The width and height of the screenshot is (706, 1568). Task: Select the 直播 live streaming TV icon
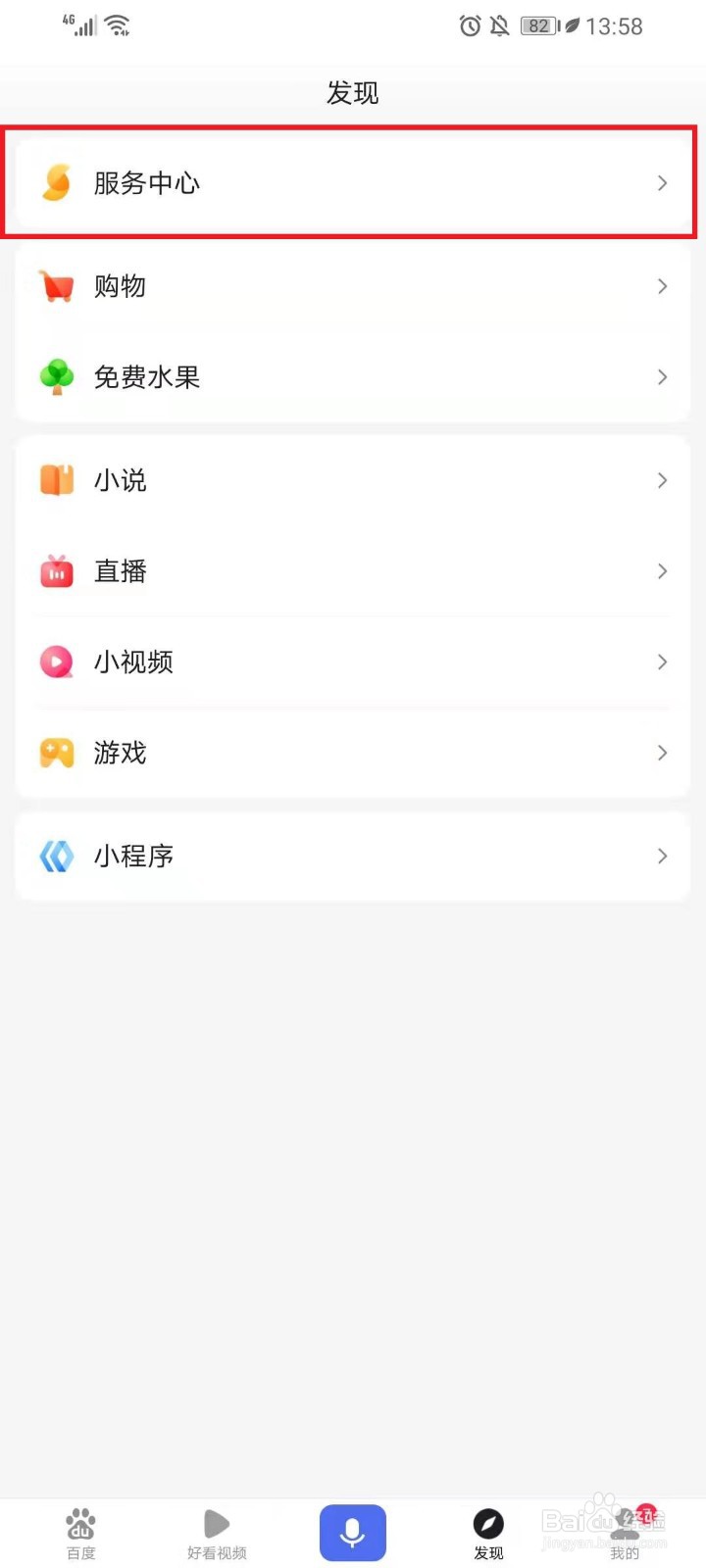coord(56,571)
